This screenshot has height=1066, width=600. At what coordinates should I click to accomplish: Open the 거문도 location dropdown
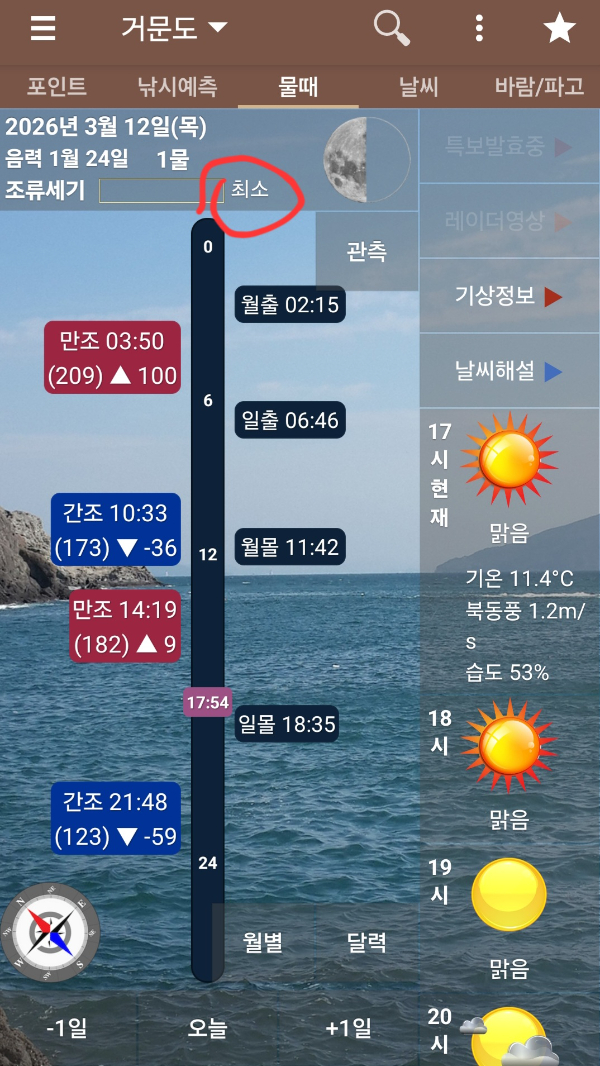[174, 28]
